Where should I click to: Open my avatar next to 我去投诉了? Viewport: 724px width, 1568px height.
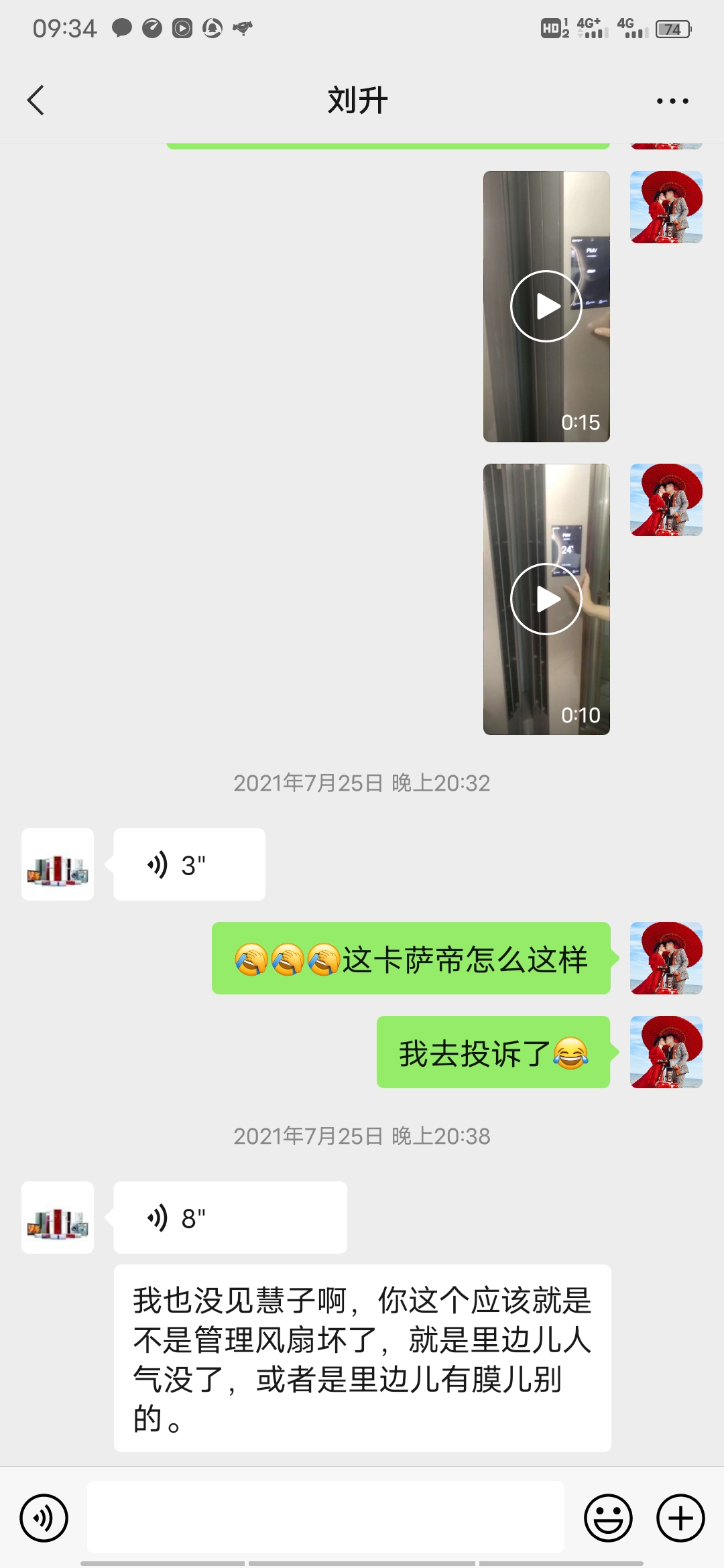pyautogui.click(x=666, y=1052)
